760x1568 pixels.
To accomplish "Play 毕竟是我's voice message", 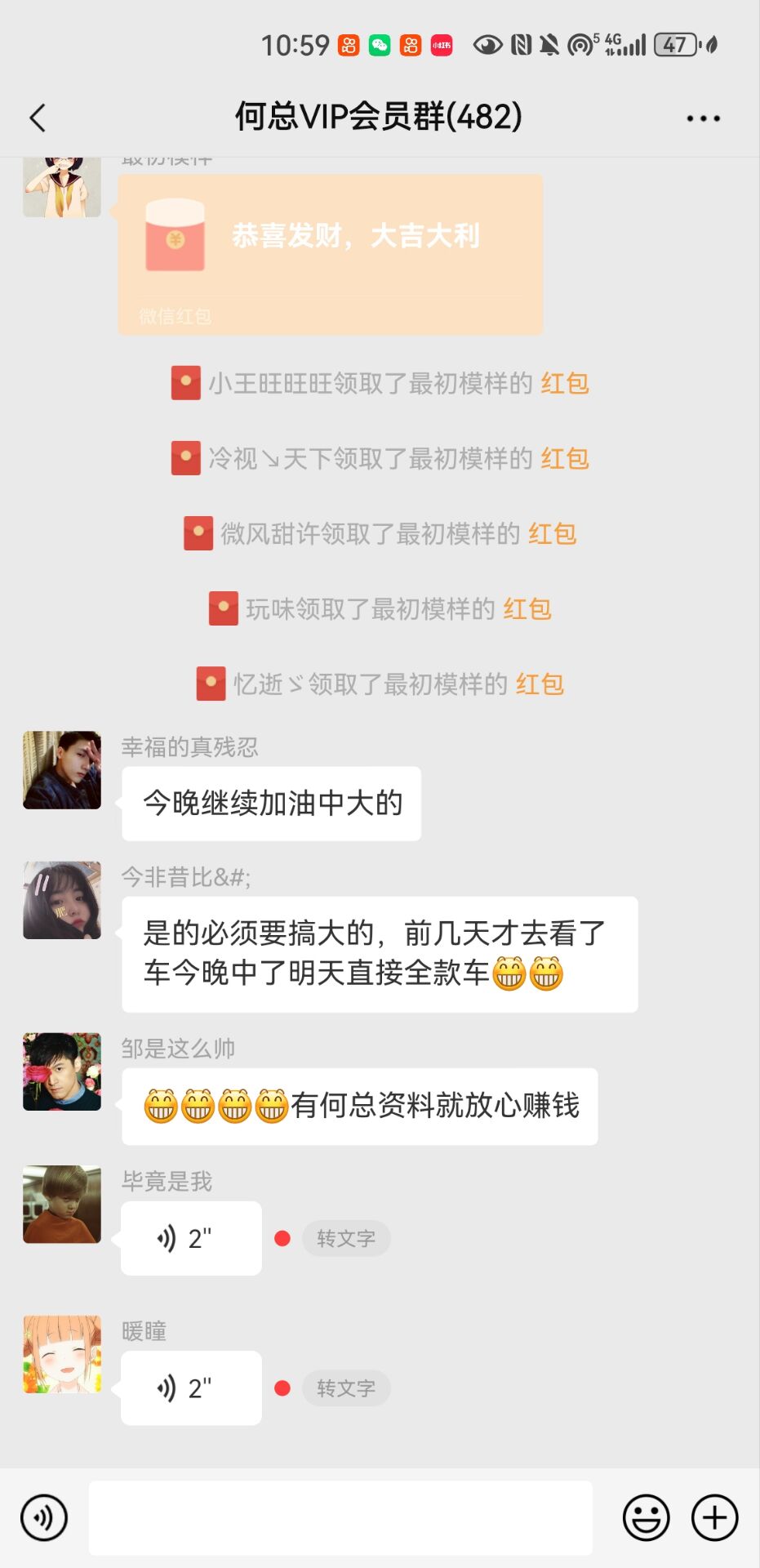I will 191,1238.
